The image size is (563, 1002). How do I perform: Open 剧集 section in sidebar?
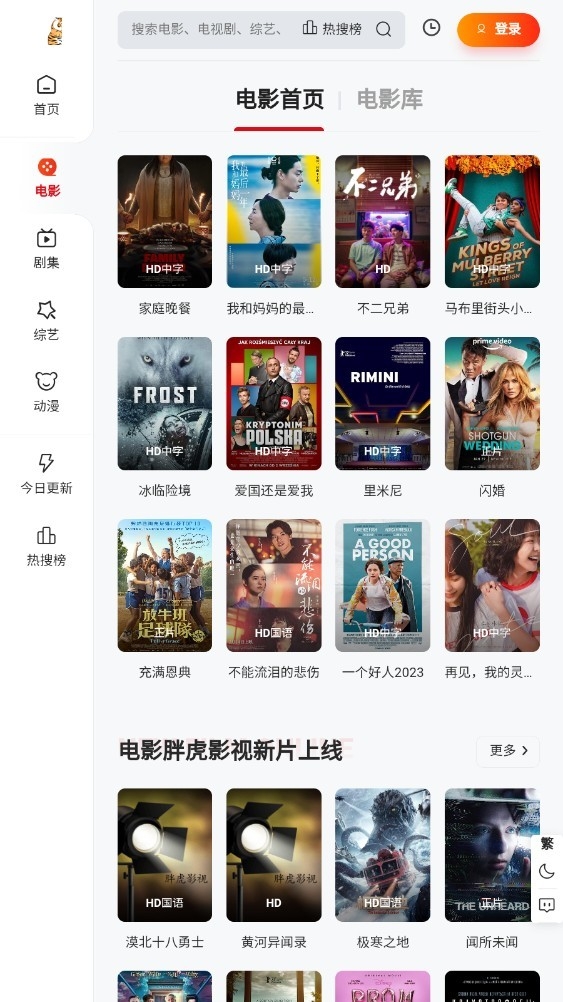pos(46,249)
